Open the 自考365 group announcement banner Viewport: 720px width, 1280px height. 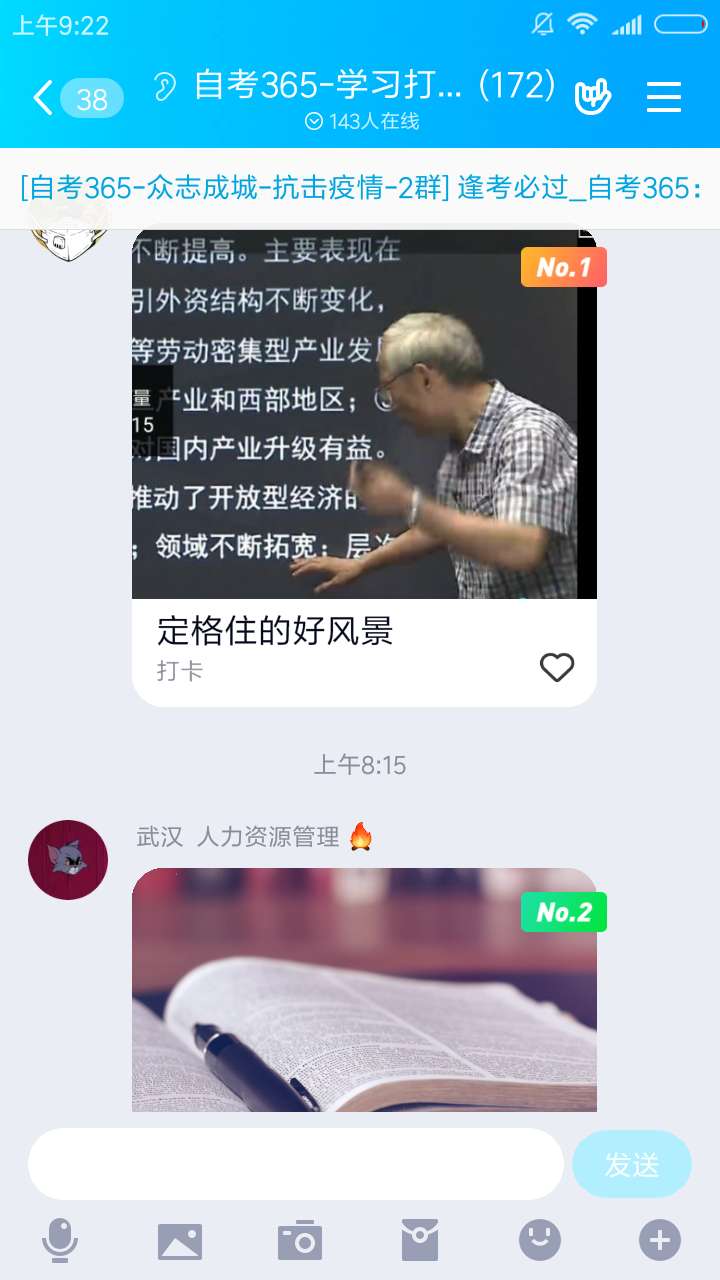(x=360, y=187)
